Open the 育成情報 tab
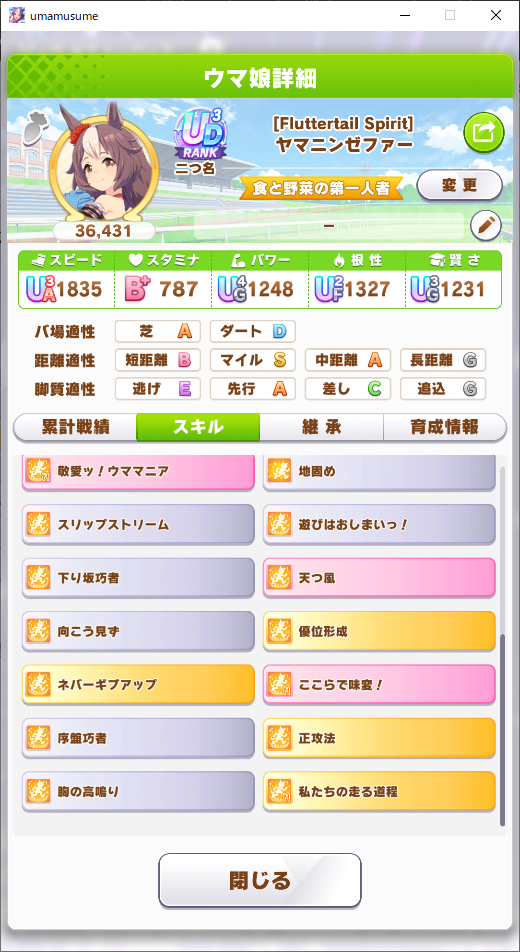 coord(445,427)
